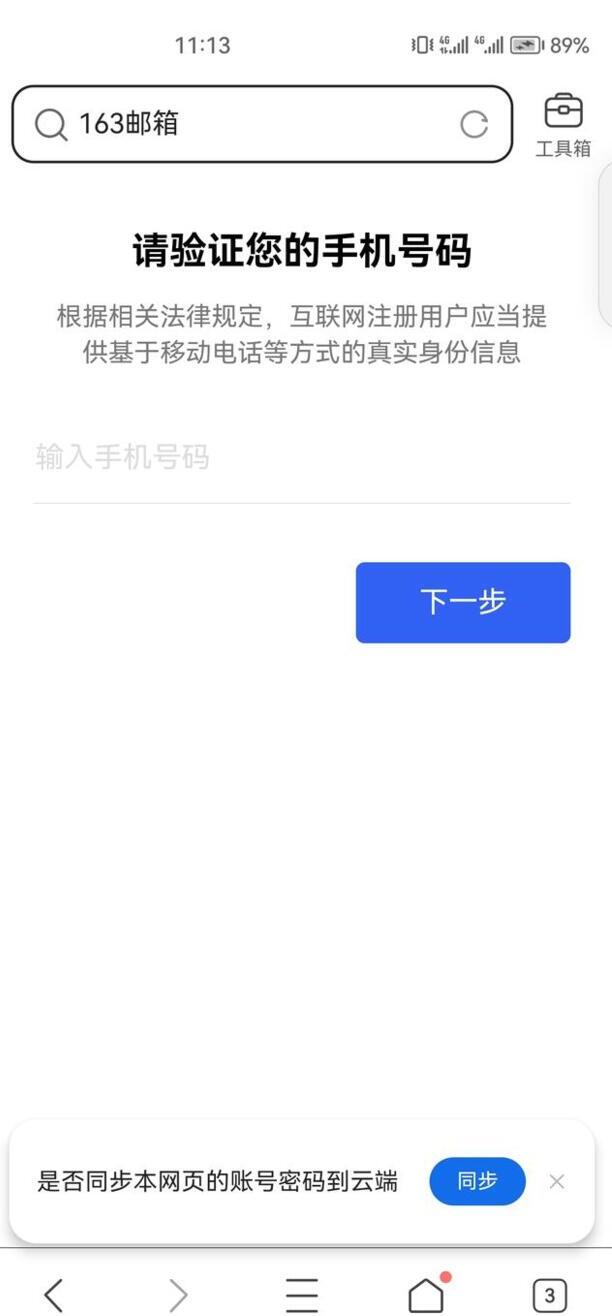Go to the browser home page
The height and width of the screenshot is (1316, 612).
coord(426,1294)
